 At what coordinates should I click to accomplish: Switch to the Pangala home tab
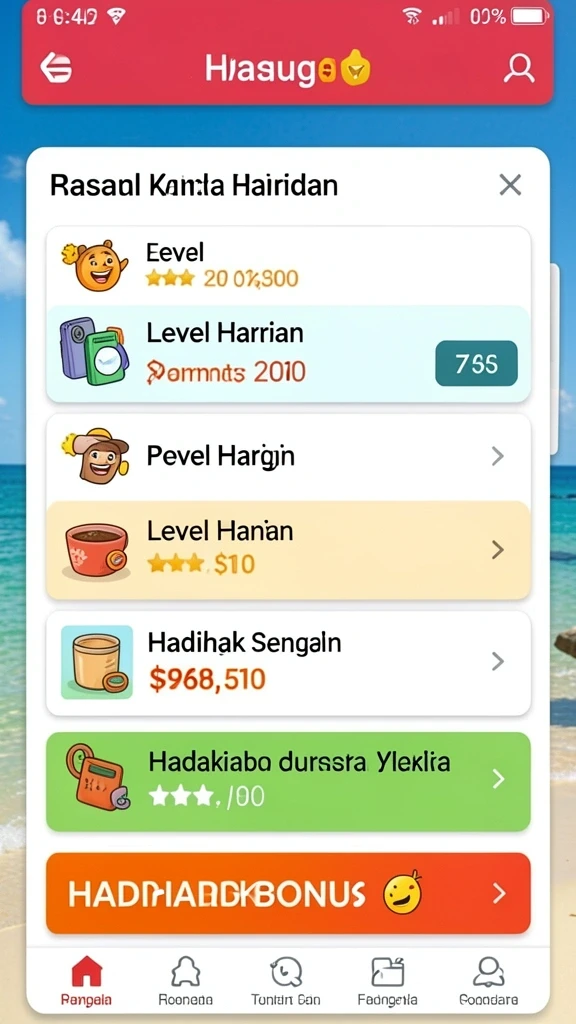(x=86, y=980)
